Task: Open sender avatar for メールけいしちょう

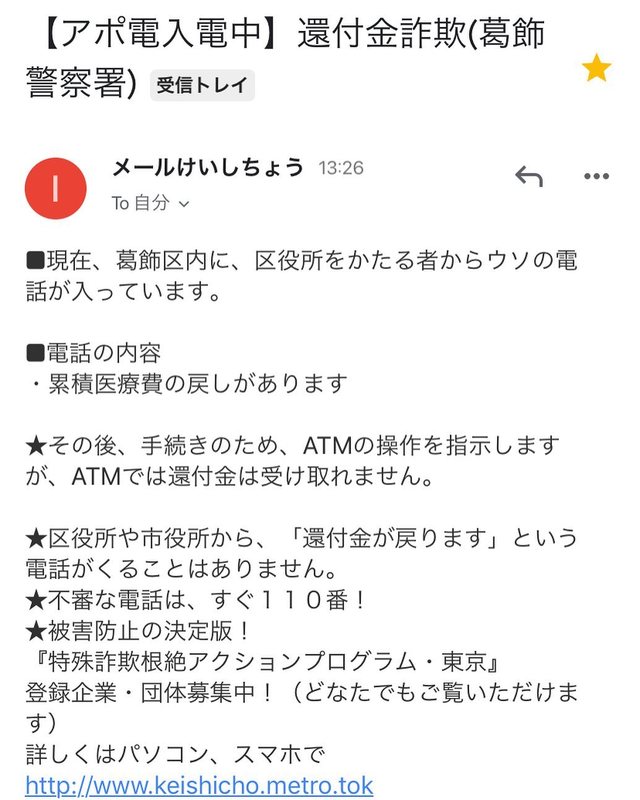Action: point(56,187)
